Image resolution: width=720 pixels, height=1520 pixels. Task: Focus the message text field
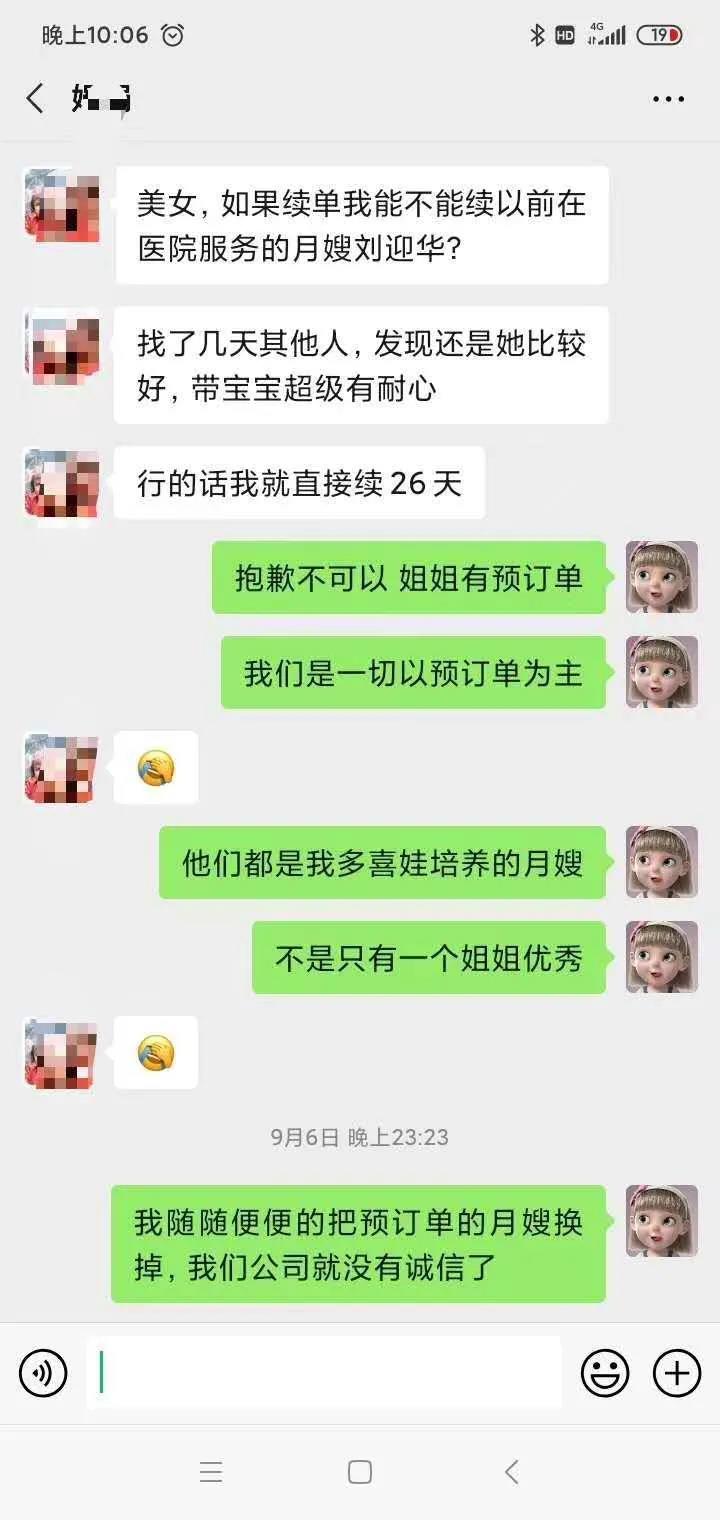[323, 1373]
